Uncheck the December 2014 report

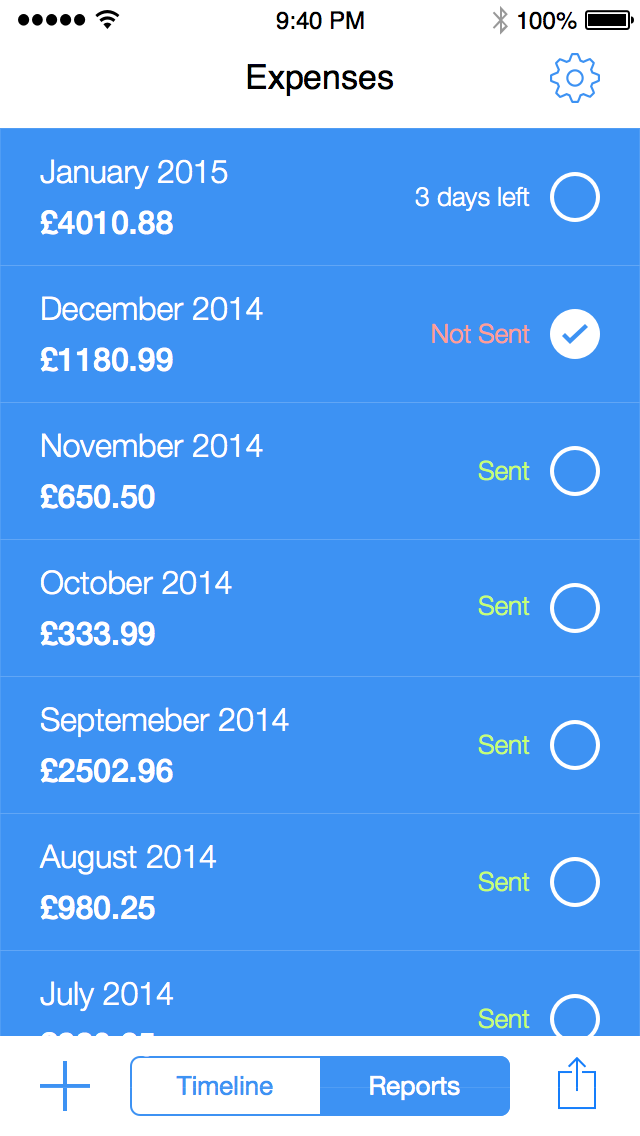coord(575,334)
